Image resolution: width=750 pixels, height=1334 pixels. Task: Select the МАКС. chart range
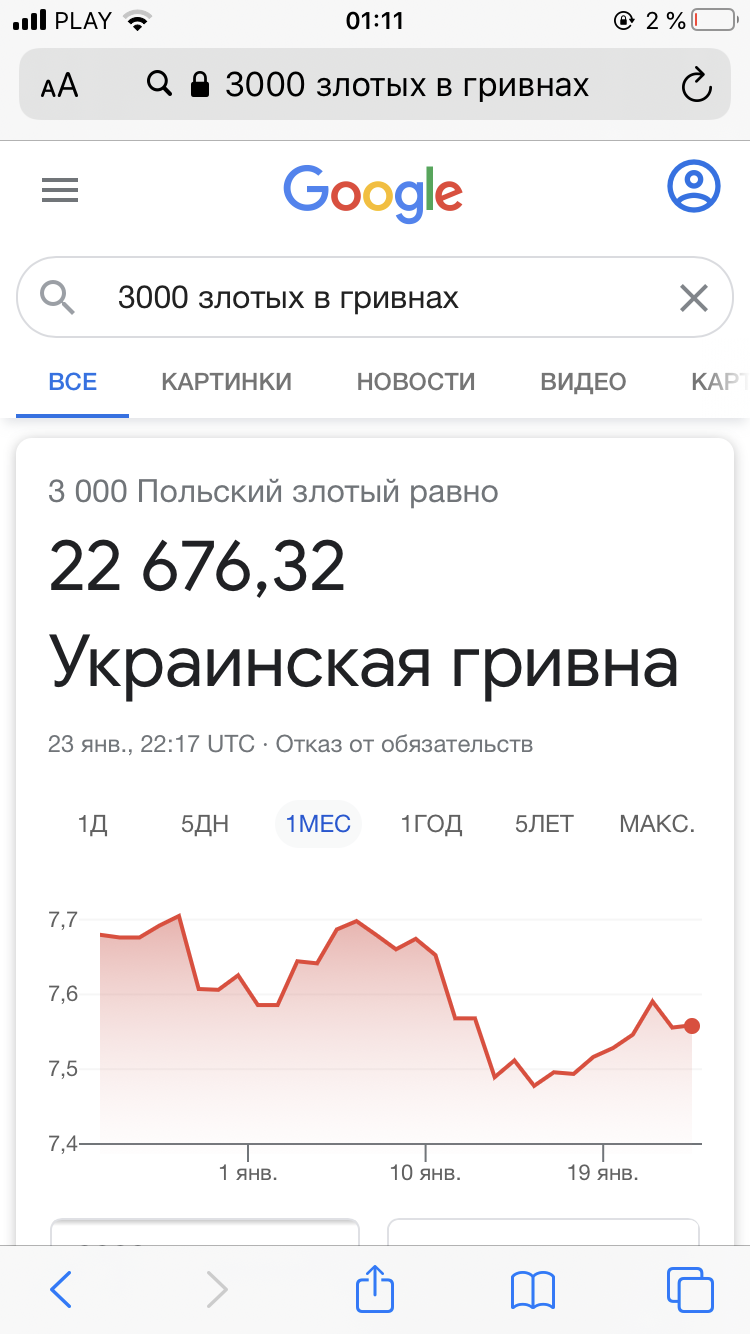(657, 824)
